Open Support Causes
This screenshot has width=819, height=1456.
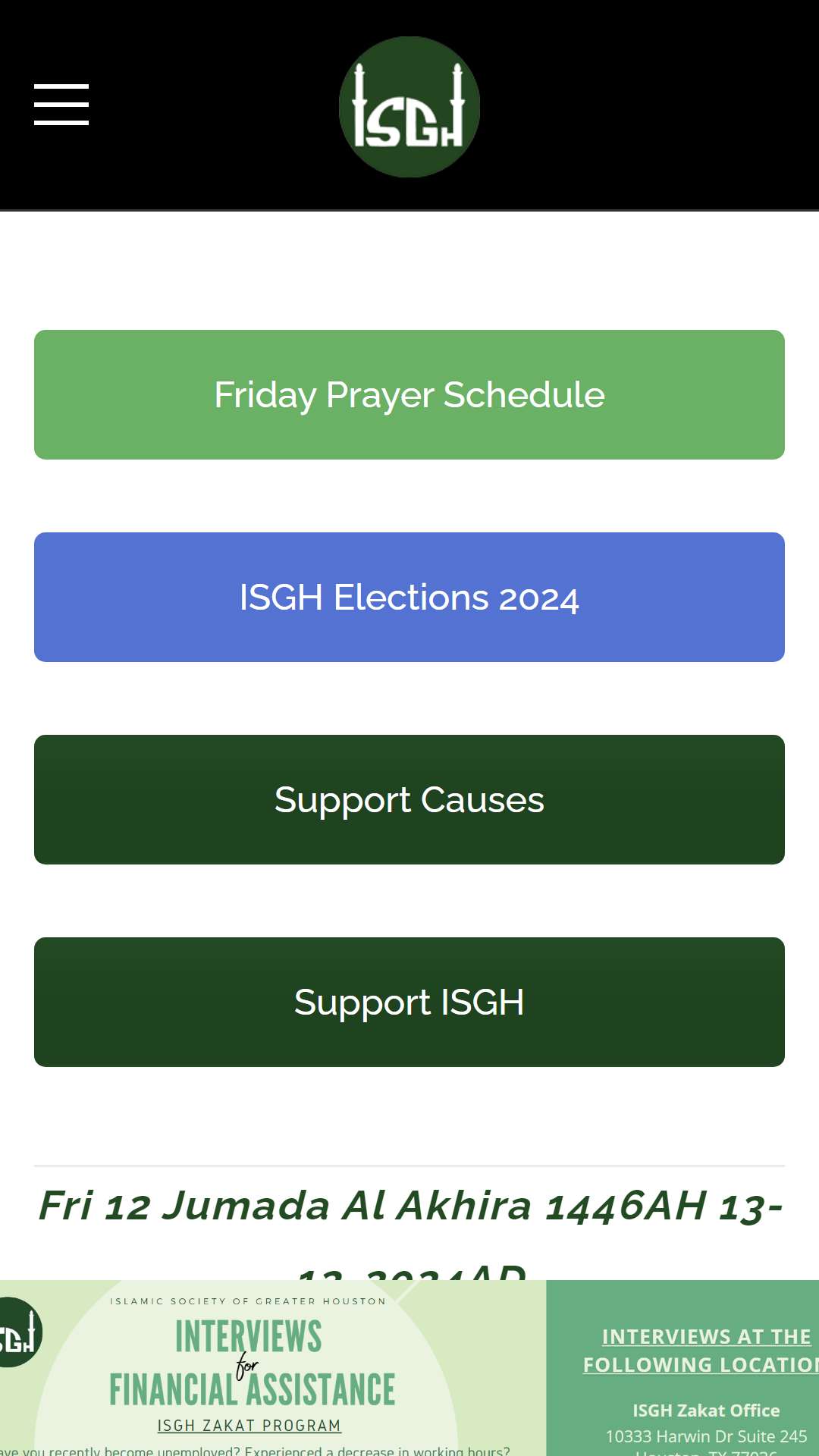[409, 799]
